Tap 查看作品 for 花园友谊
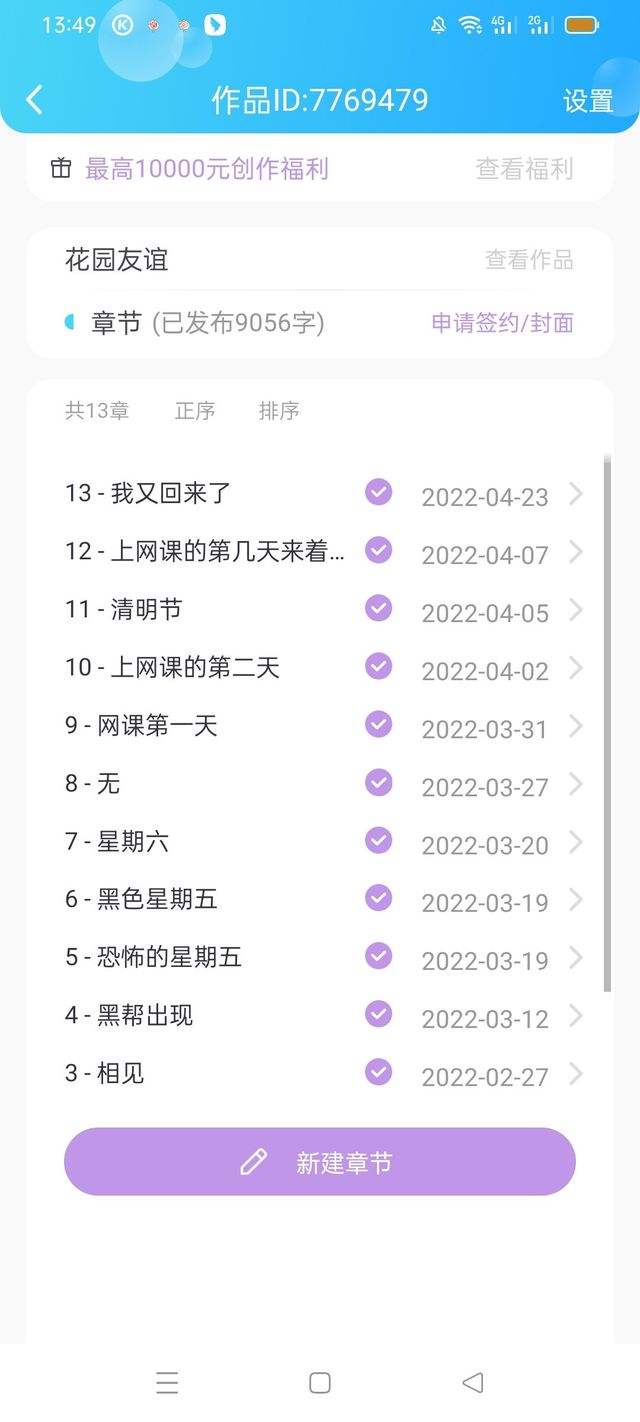 529,260
